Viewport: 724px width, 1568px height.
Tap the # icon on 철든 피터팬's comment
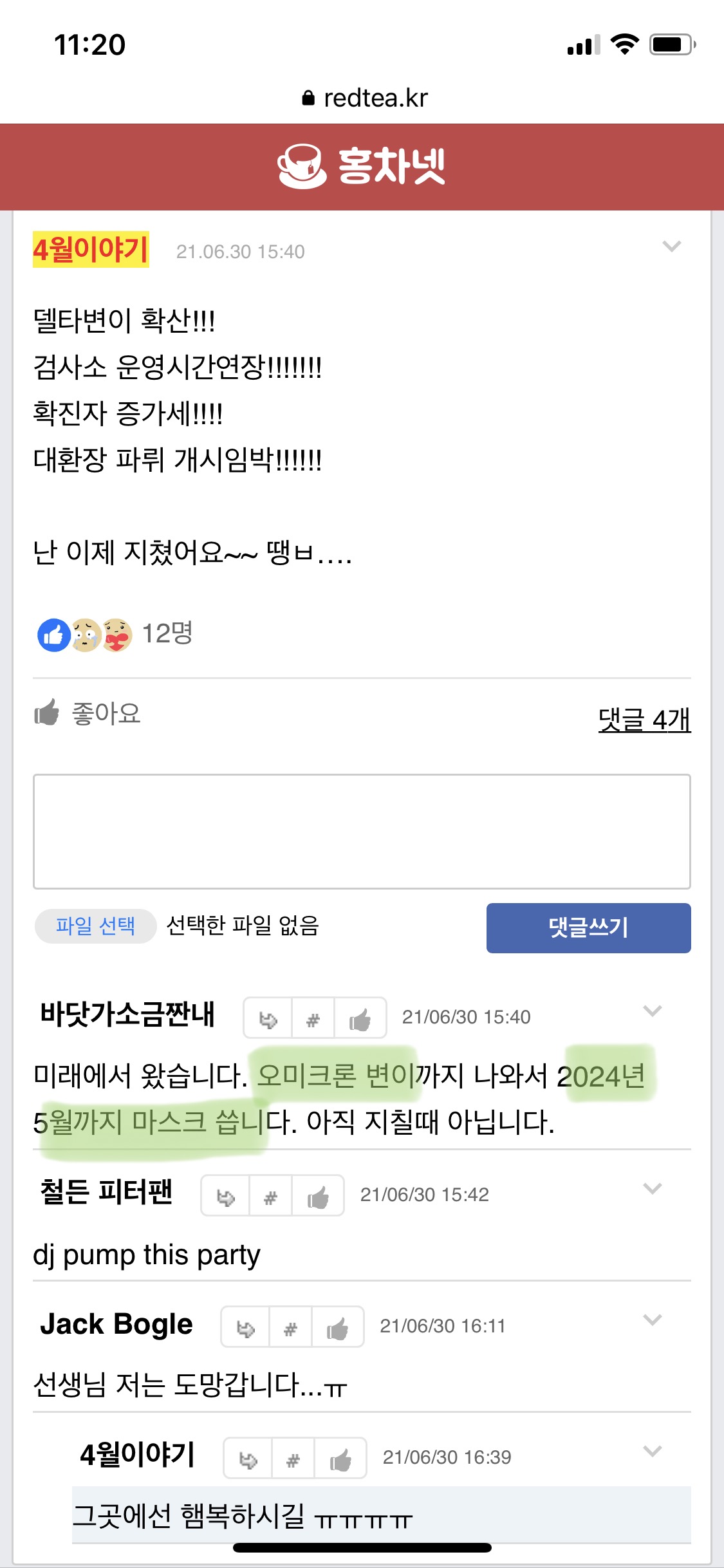270,1196
